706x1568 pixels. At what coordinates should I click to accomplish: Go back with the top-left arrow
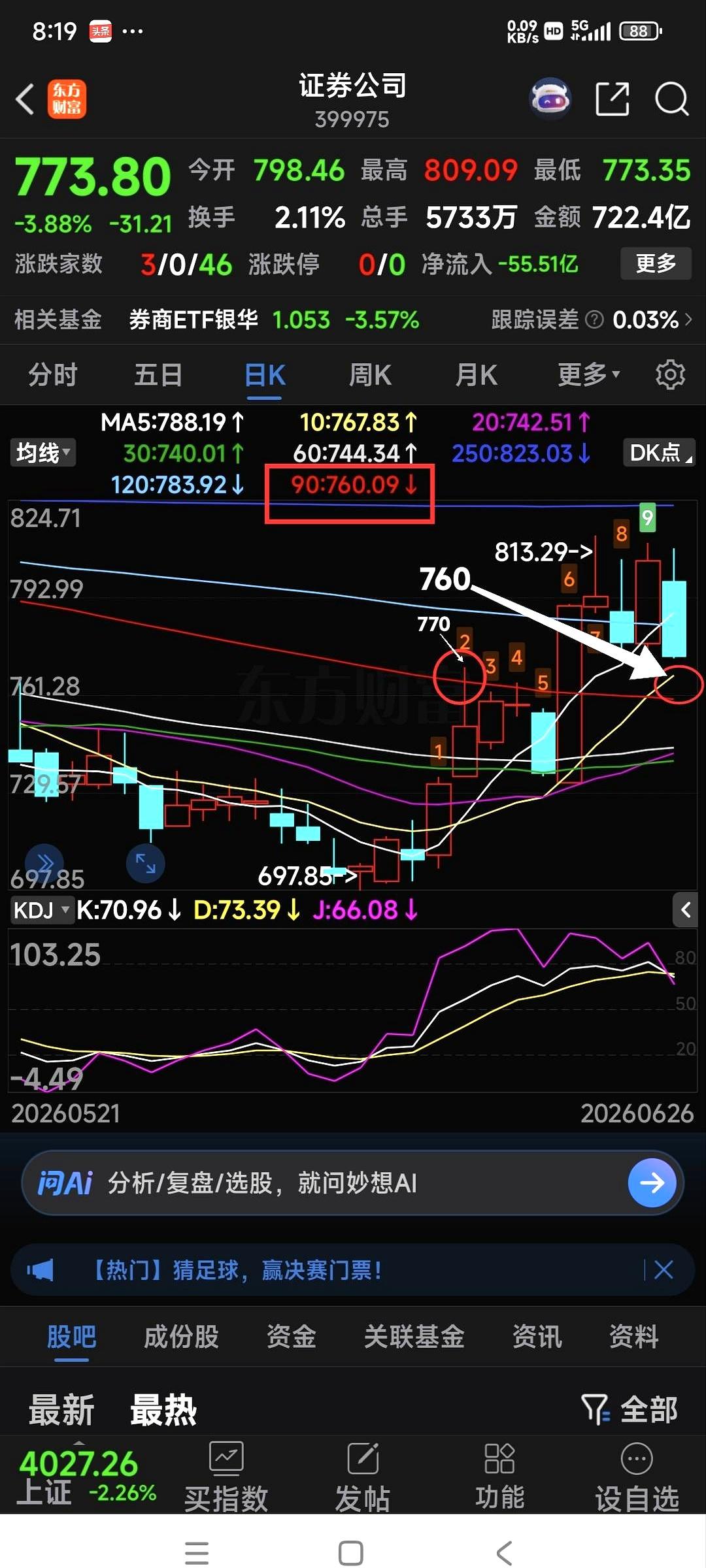pyautogui.click(x=25, y=99)
